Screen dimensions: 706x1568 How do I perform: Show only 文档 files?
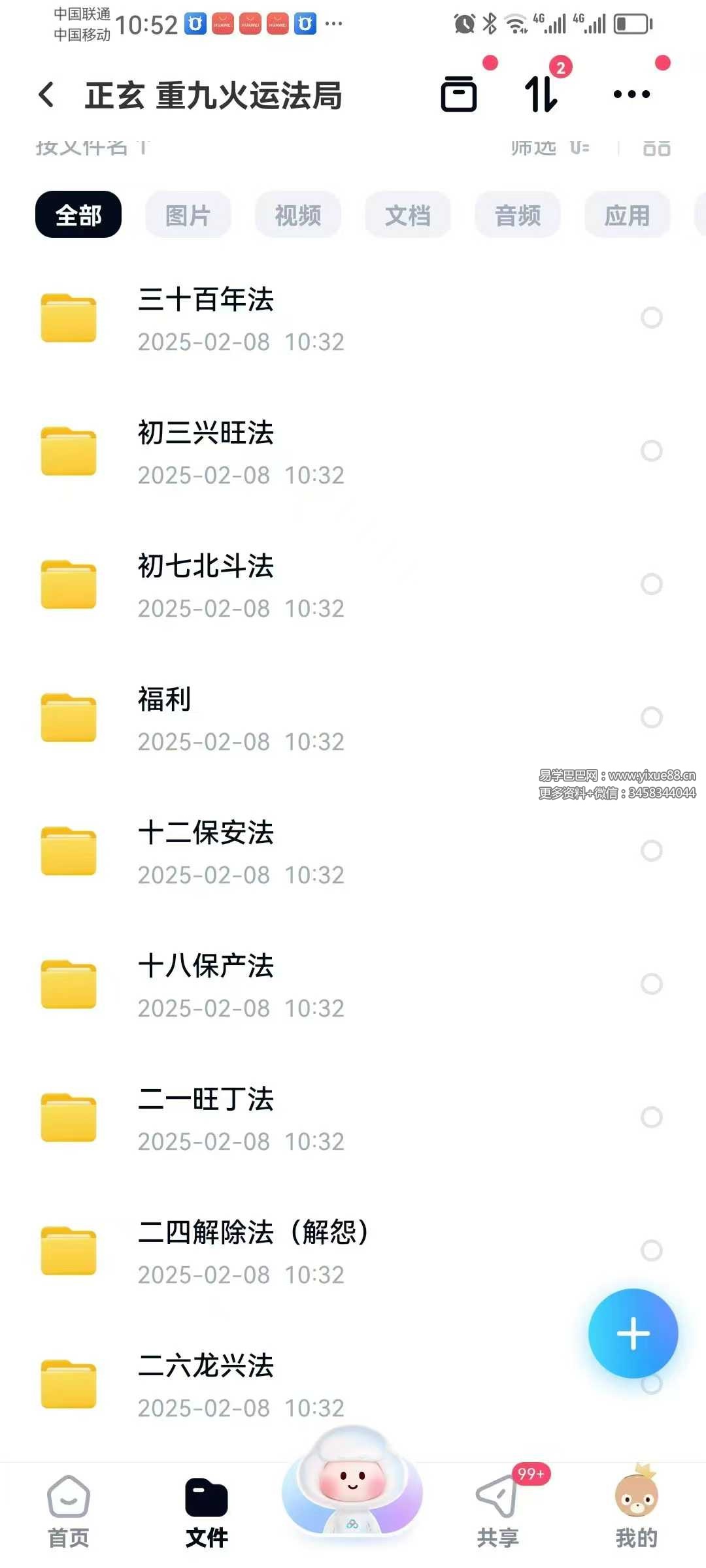pyautogui.click(x=408, y=215)
